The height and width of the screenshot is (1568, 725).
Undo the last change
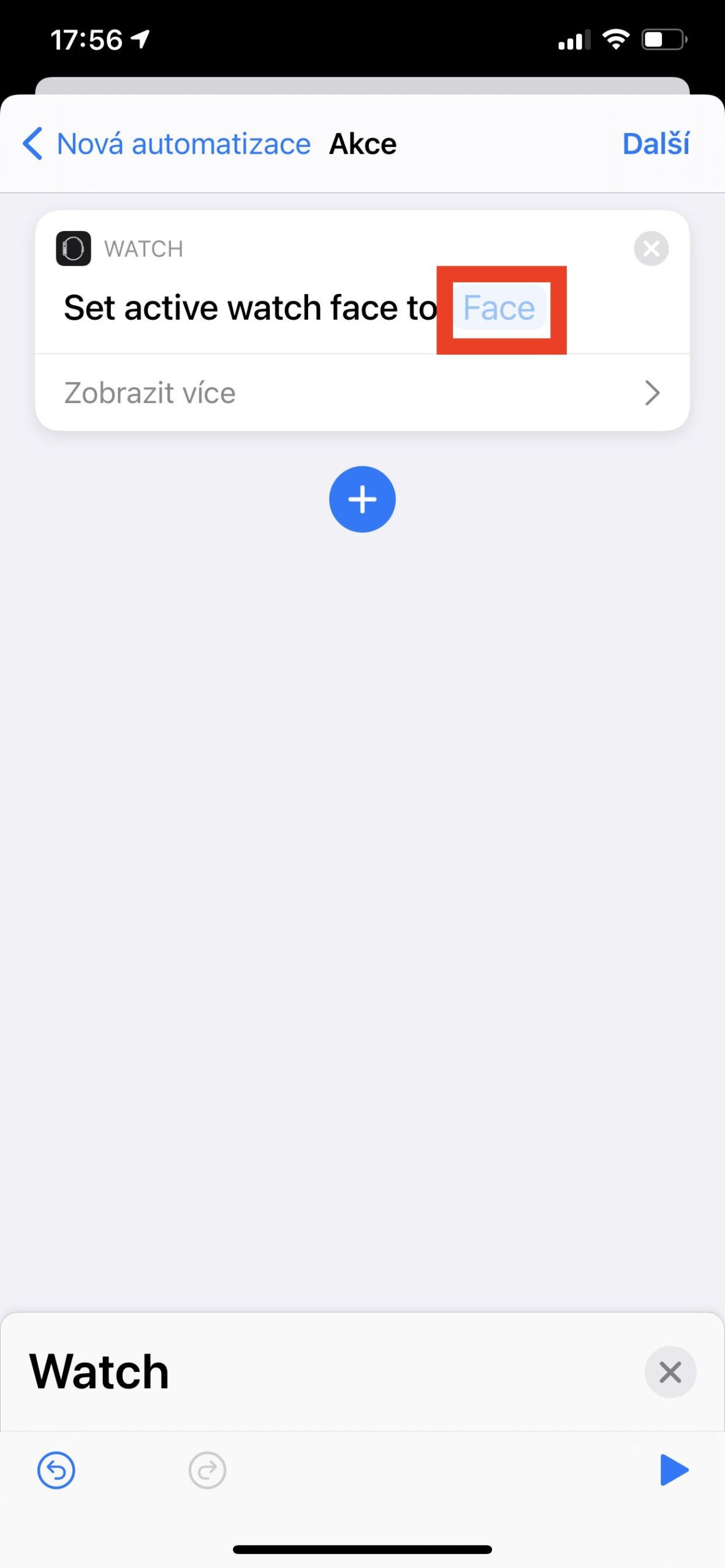[56, 1470]
